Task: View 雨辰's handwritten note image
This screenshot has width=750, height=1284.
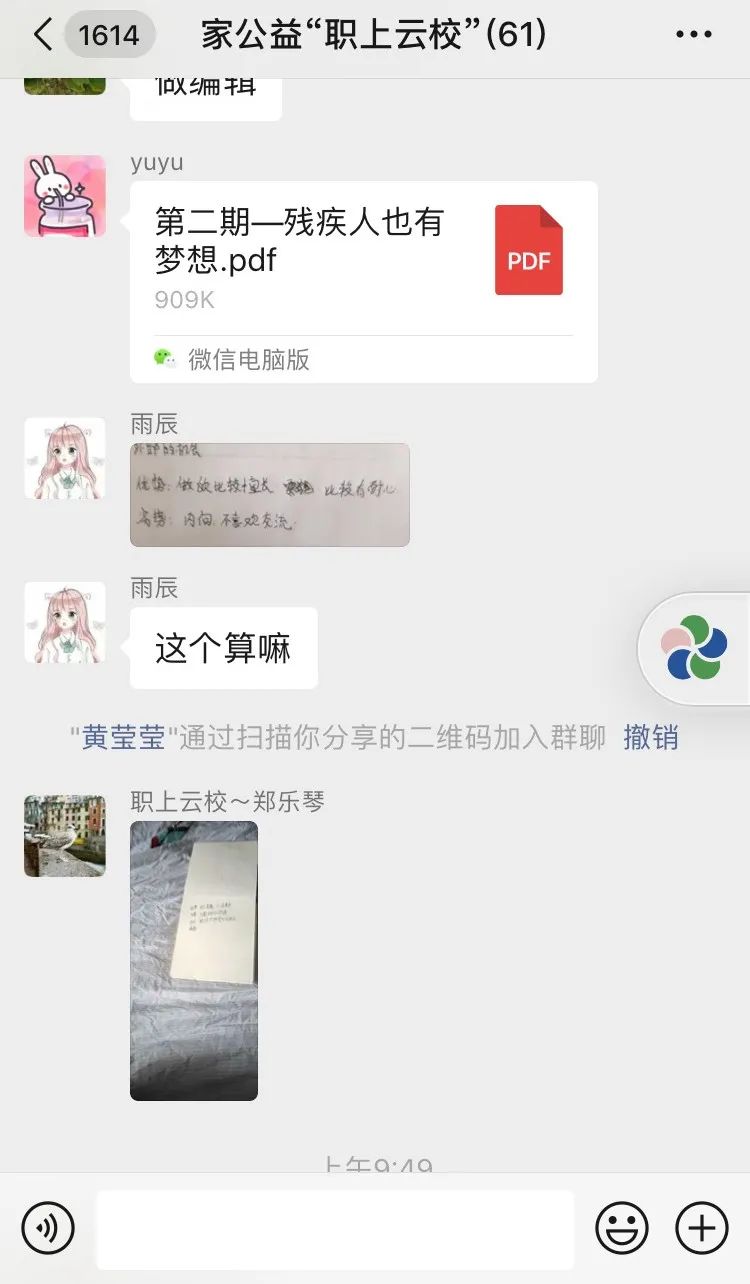Action: pos(269,495)
